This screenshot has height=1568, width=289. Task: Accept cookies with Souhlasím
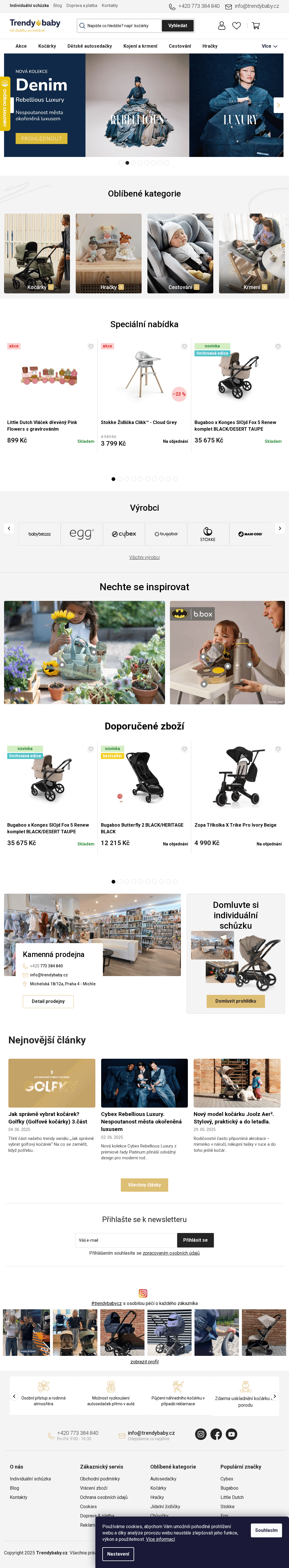266,1530
